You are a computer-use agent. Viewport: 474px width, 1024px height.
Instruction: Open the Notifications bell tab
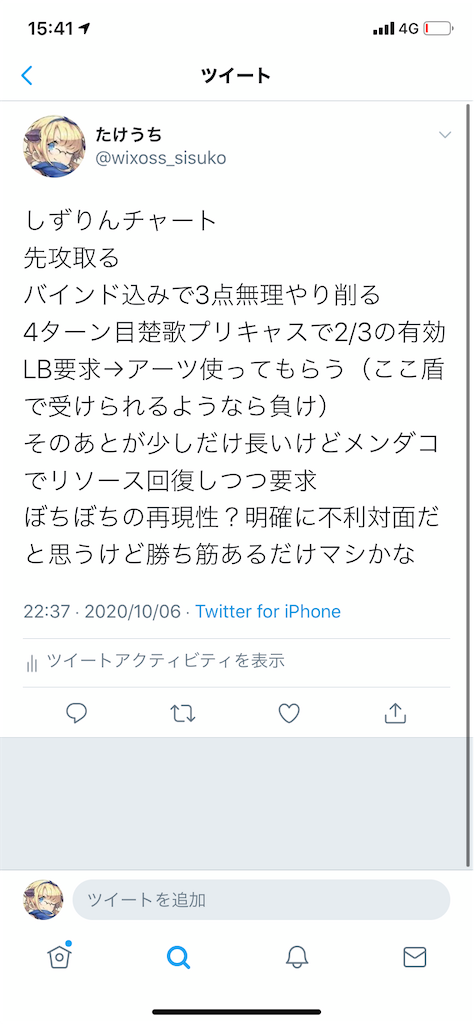point(296,957)
